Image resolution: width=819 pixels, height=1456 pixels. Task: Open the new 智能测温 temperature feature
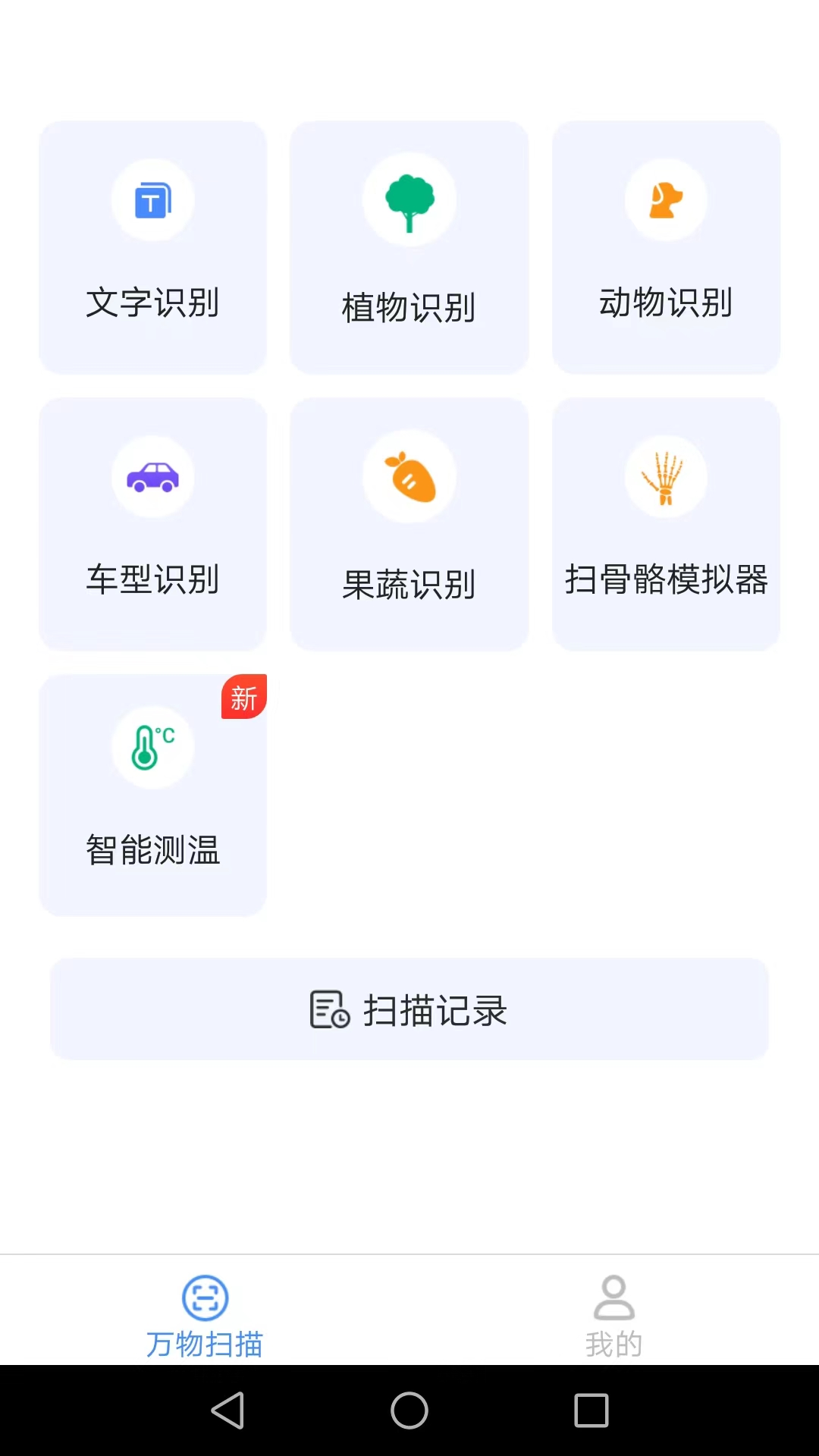coord(152,795)
